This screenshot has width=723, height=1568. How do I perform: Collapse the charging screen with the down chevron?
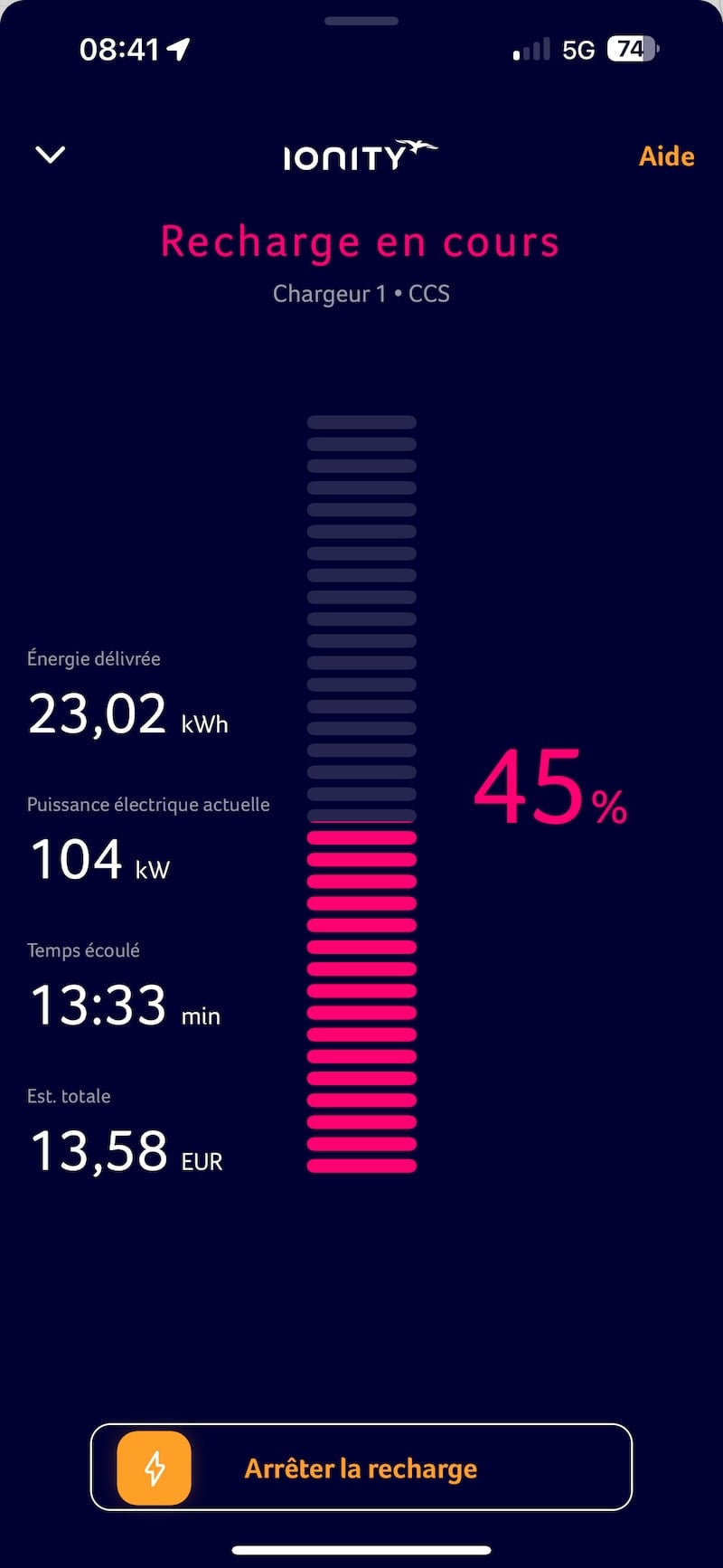pyautogui.click(x=51, y=156)
